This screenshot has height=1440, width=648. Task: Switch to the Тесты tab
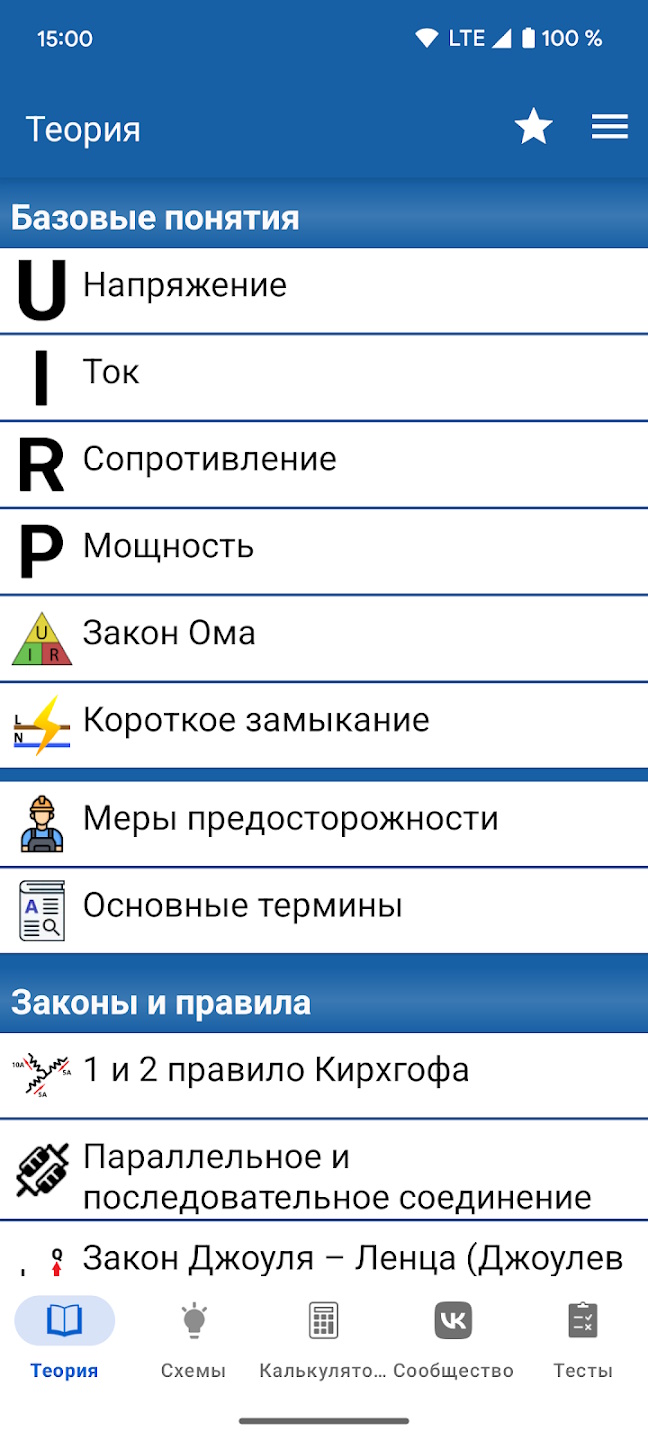582,1340
